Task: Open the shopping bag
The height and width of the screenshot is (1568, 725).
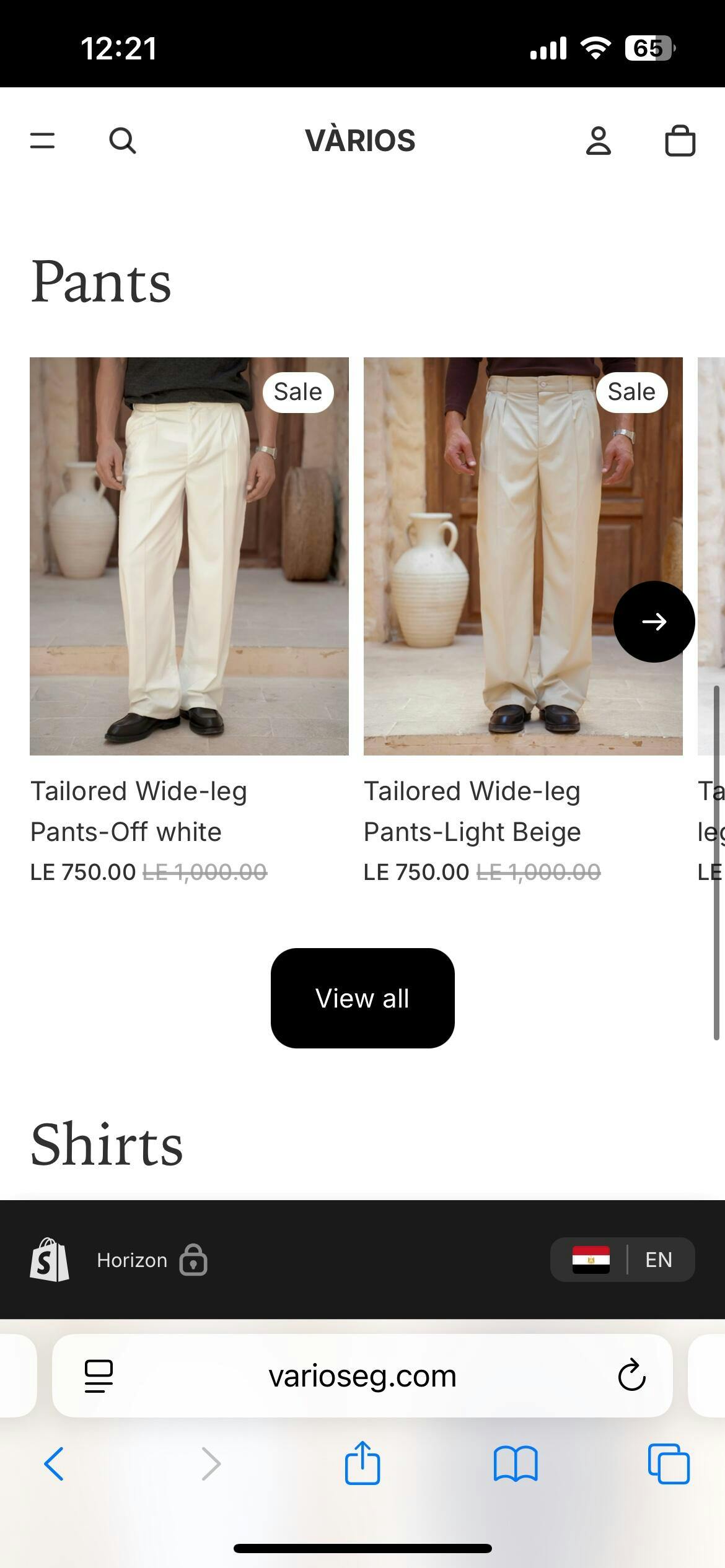Action: tap(680, 141)
